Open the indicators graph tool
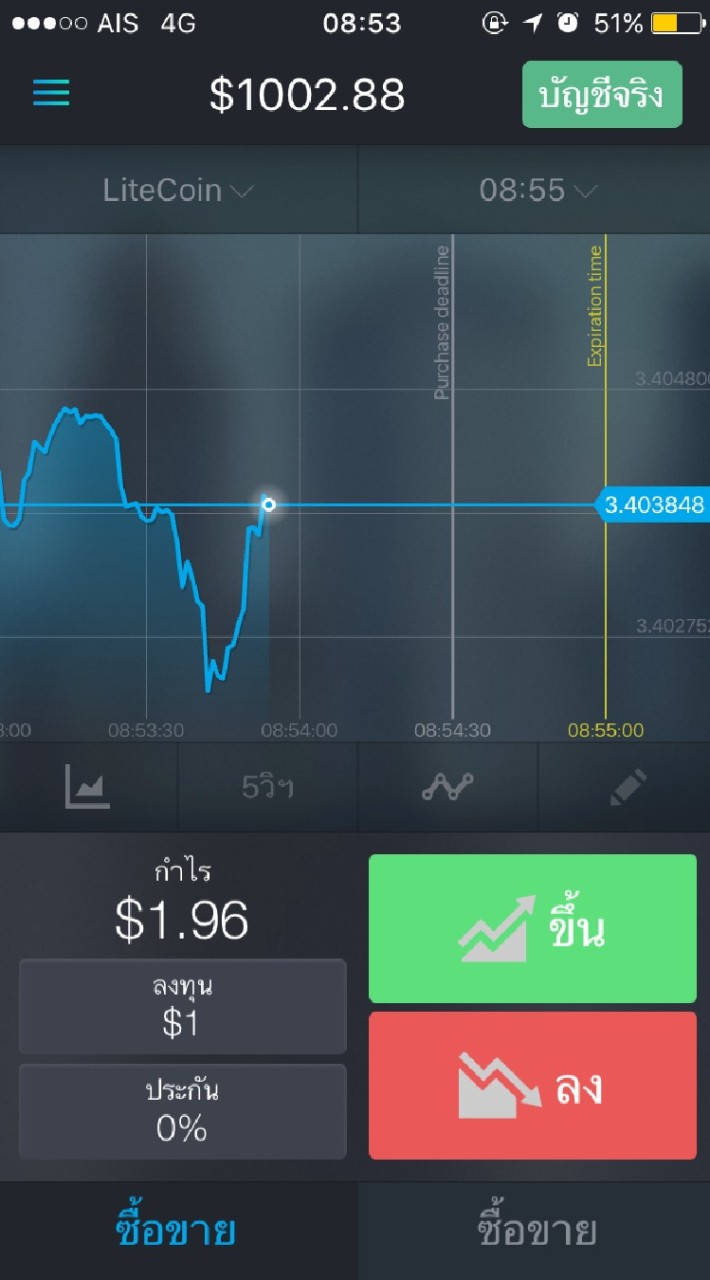Screen dimensions: 710x1280 pos(447,787)
